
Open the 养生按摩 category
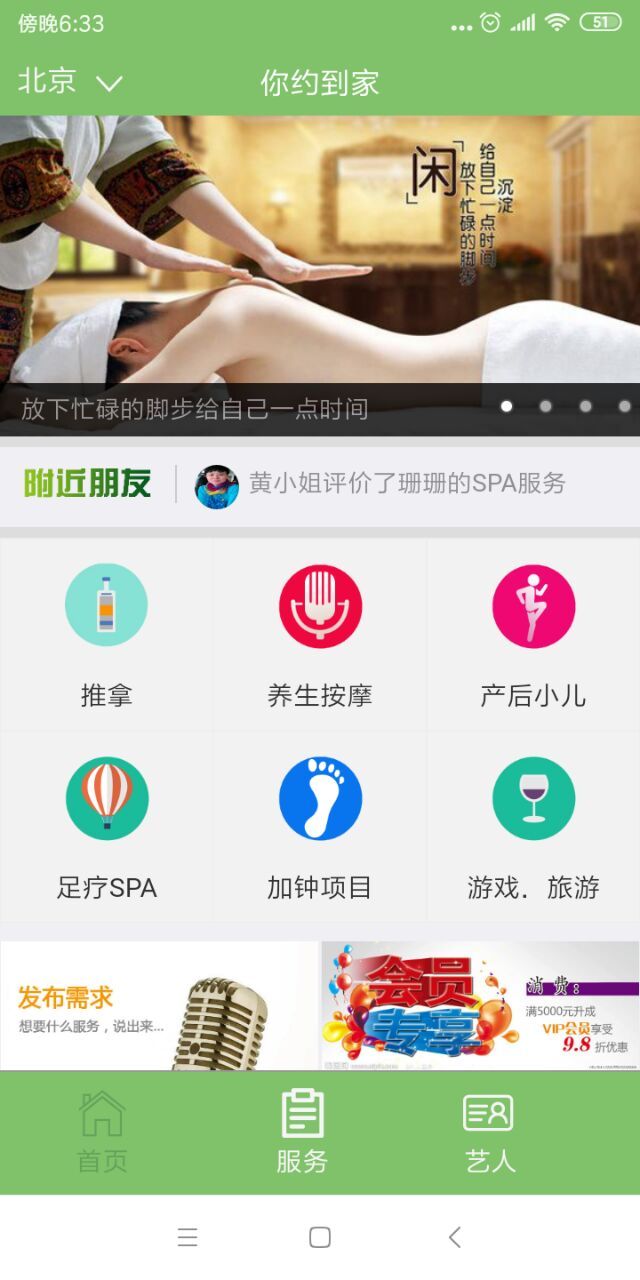coord(320,635)
